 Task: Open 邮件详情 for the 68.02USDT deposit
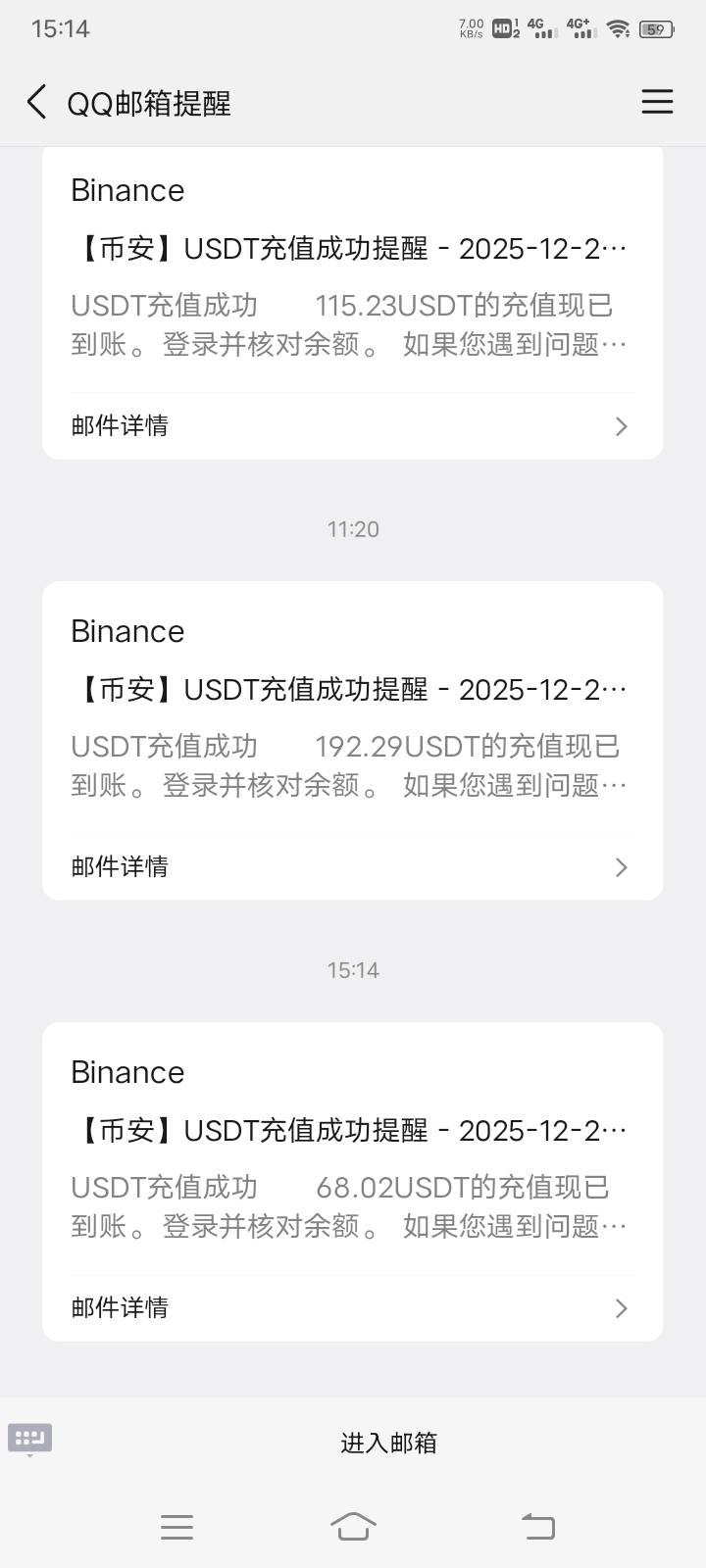tap(352, 1307)
